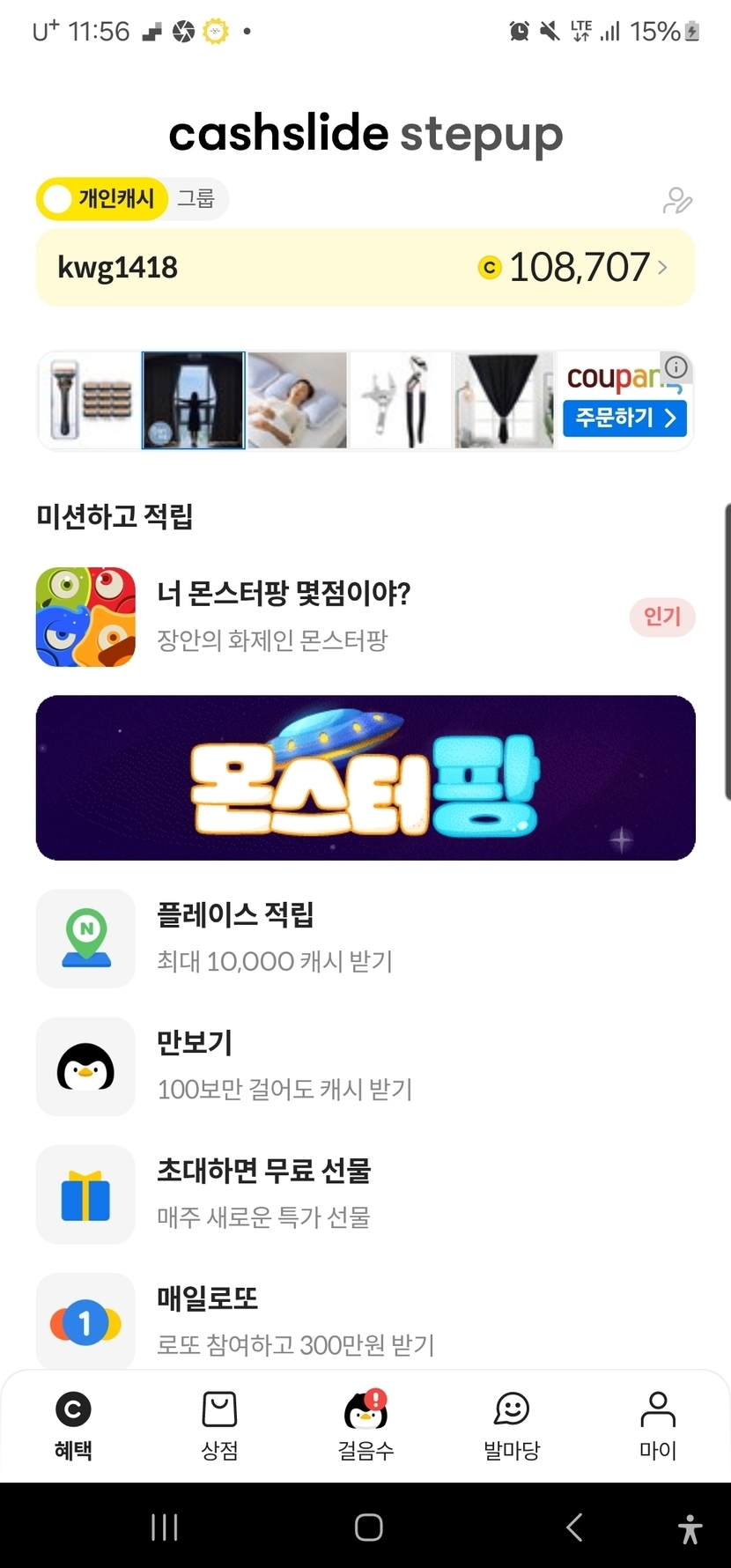Open recent apps from navigation bar
The image size is (731, 1568).
click(165, 1527)
